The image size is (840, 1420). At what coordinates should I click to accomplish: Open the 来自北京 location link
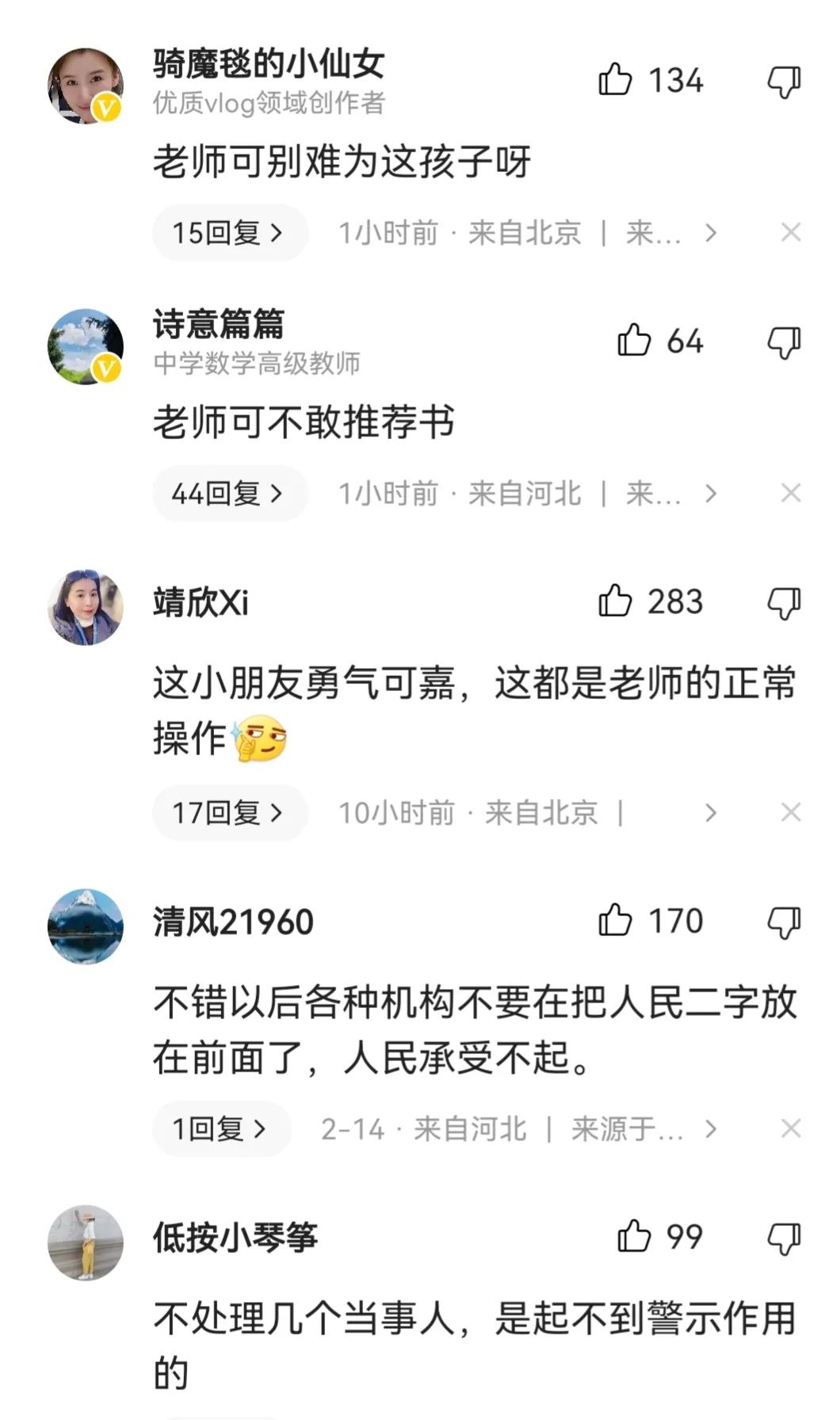[x=523, y=231]
